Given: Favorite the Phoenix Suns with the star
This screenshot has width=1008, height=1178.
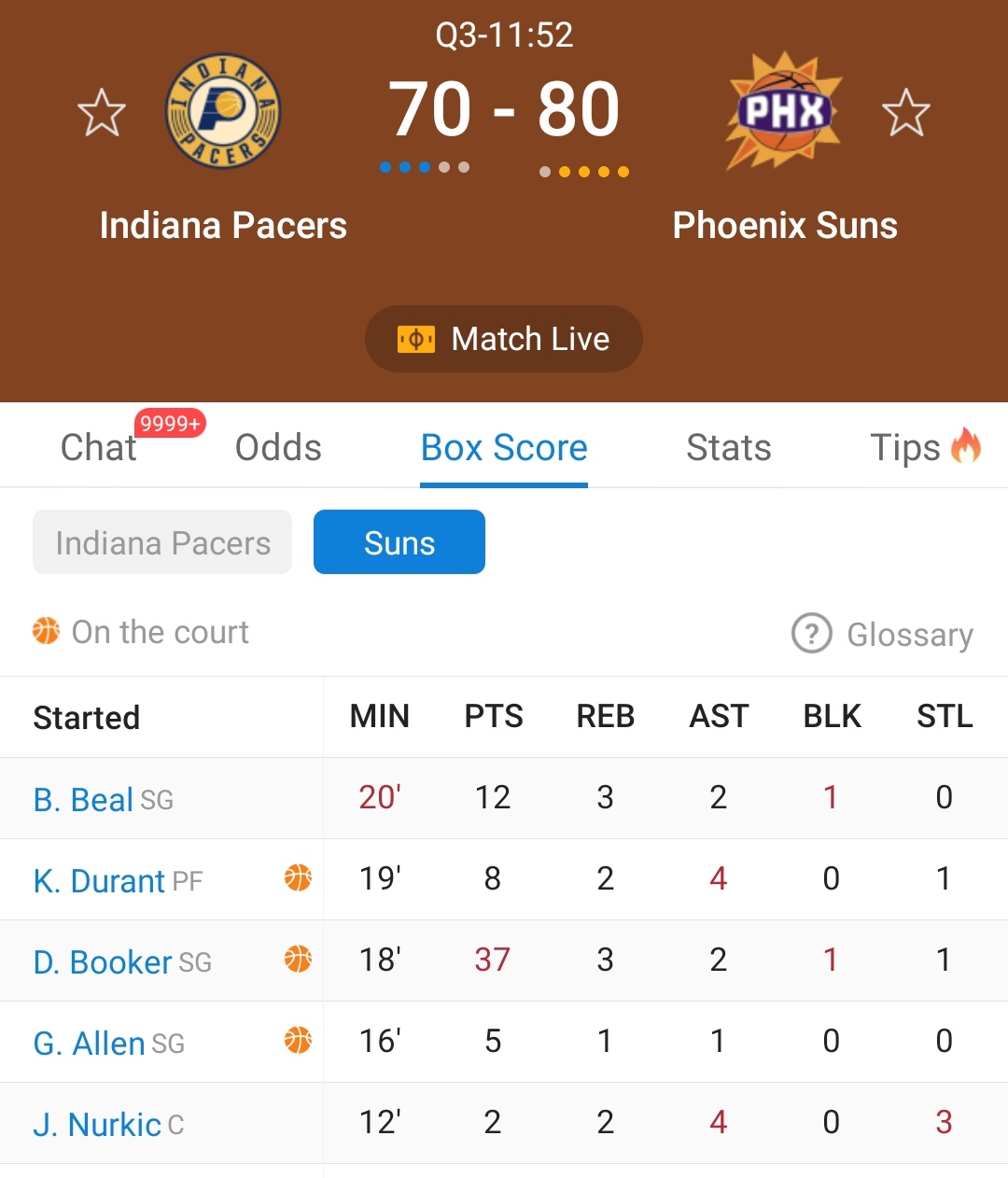Looking at the screenshot, I should 905,113.
